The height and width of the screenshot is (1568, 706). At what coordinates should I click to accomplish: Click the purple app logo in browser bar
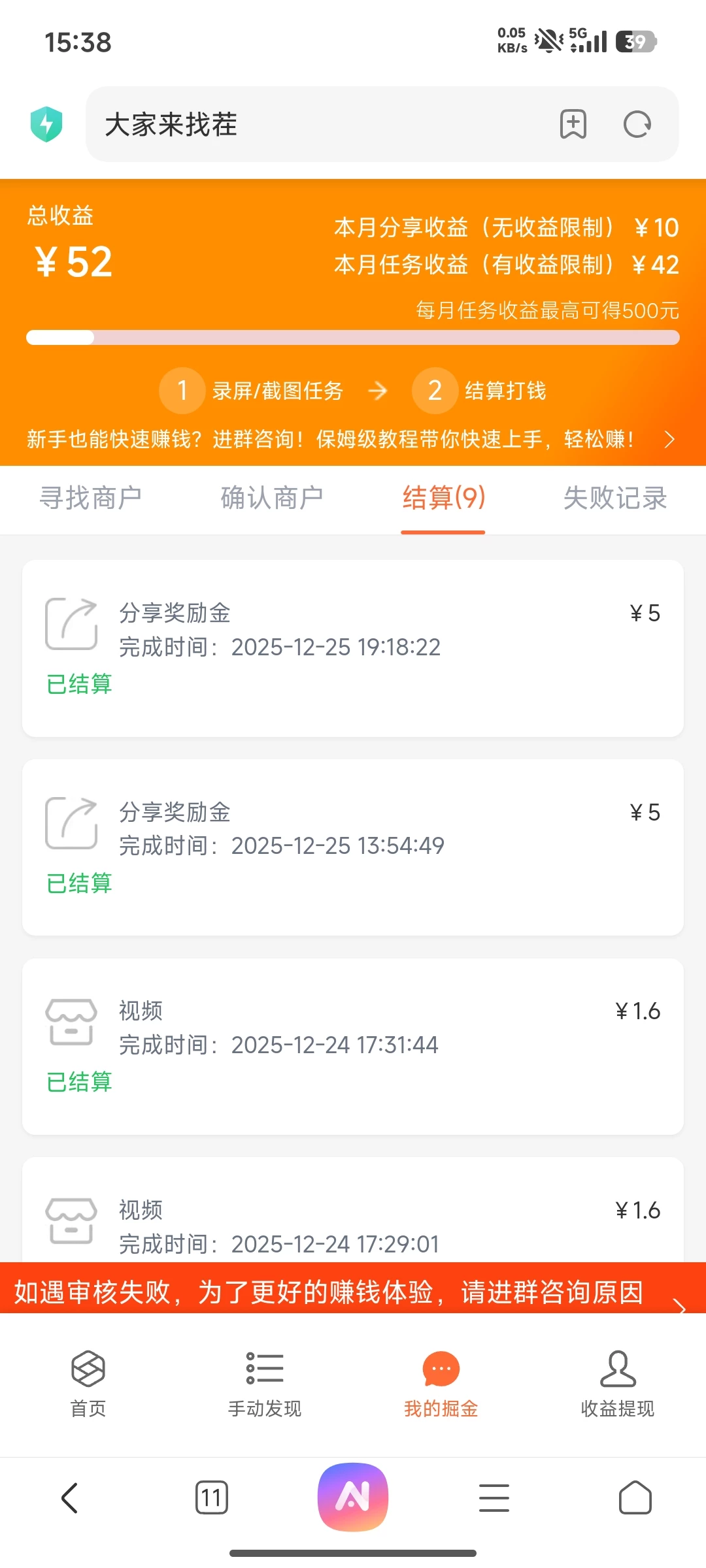pyautogui.click(x=353, y=1496)
